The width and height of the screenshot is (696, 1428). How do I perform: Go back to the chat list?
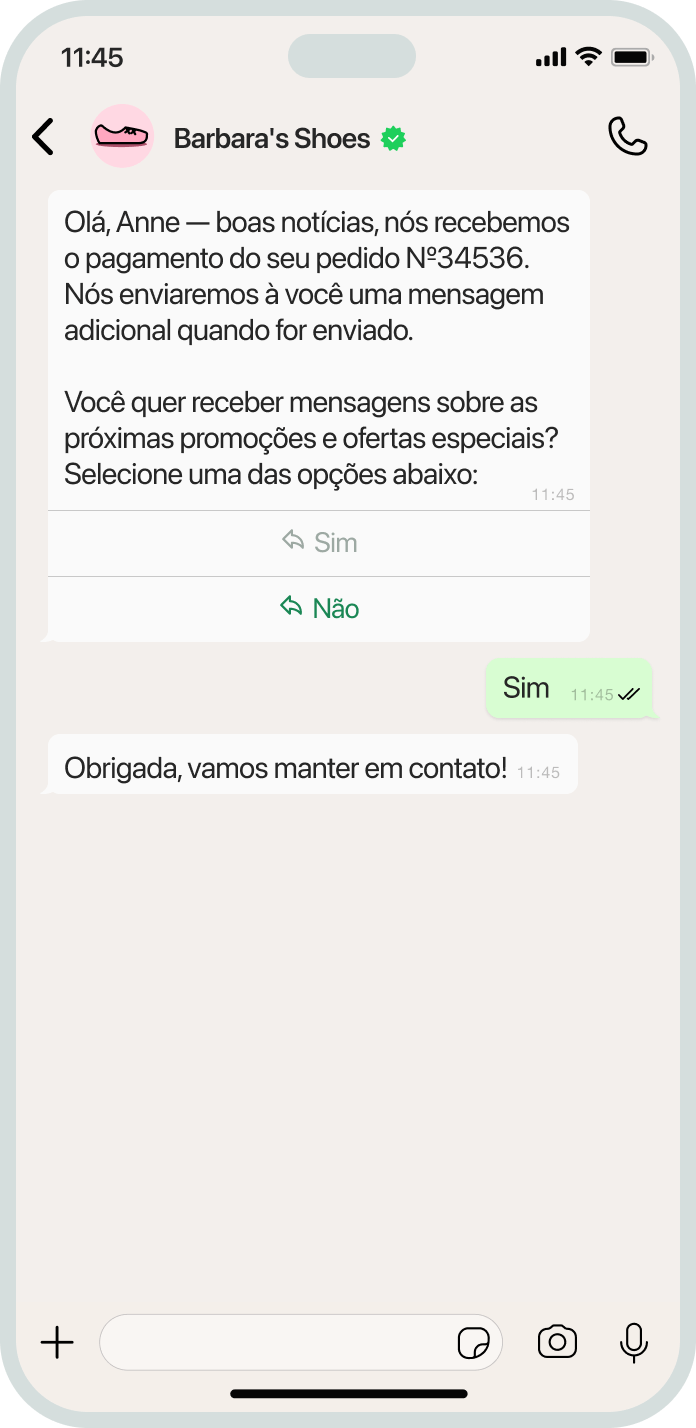pyautogui.click(x=43, y=137)
